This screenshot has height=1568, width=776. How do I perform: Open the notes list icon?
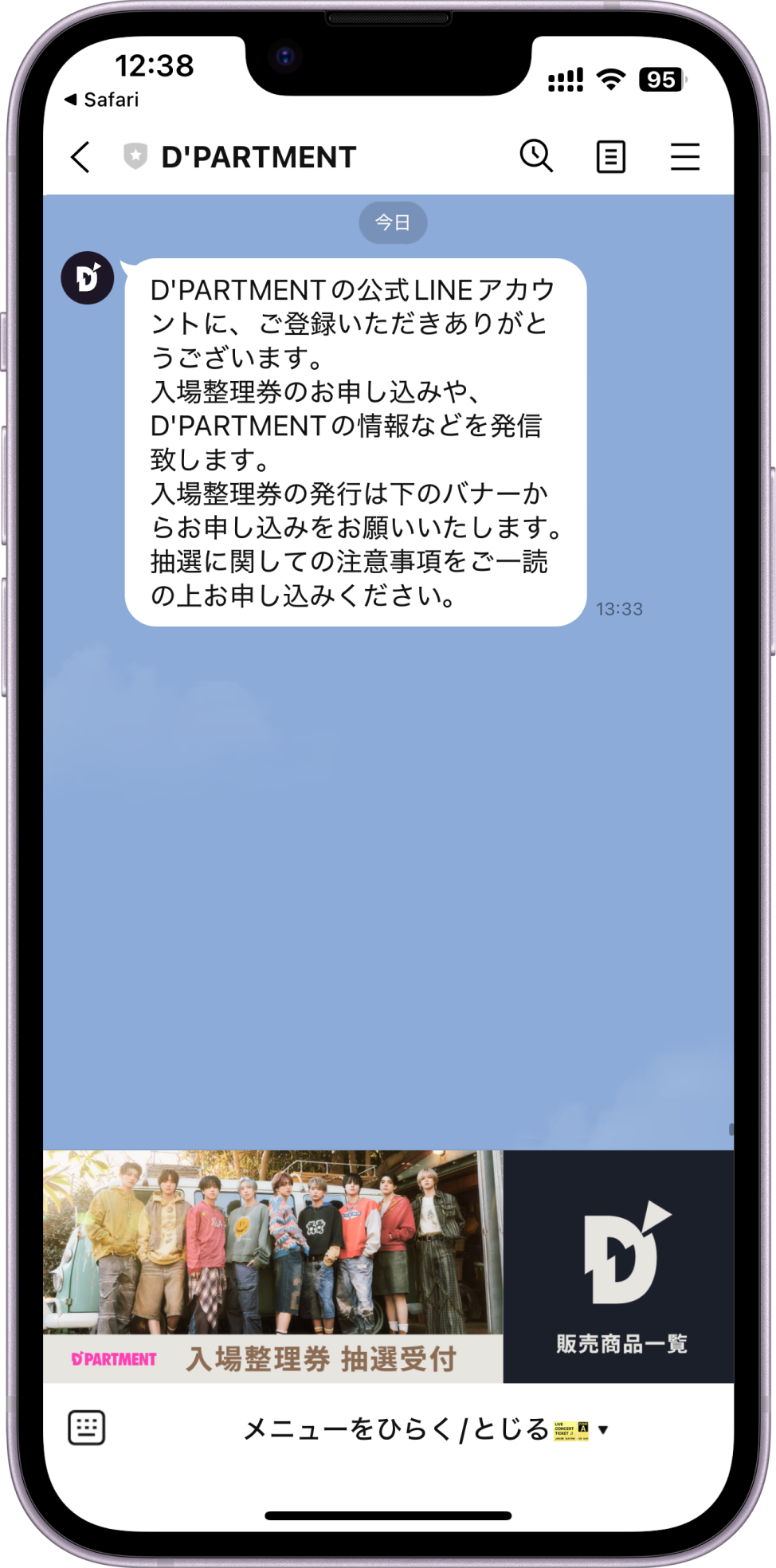pos(610,157)
